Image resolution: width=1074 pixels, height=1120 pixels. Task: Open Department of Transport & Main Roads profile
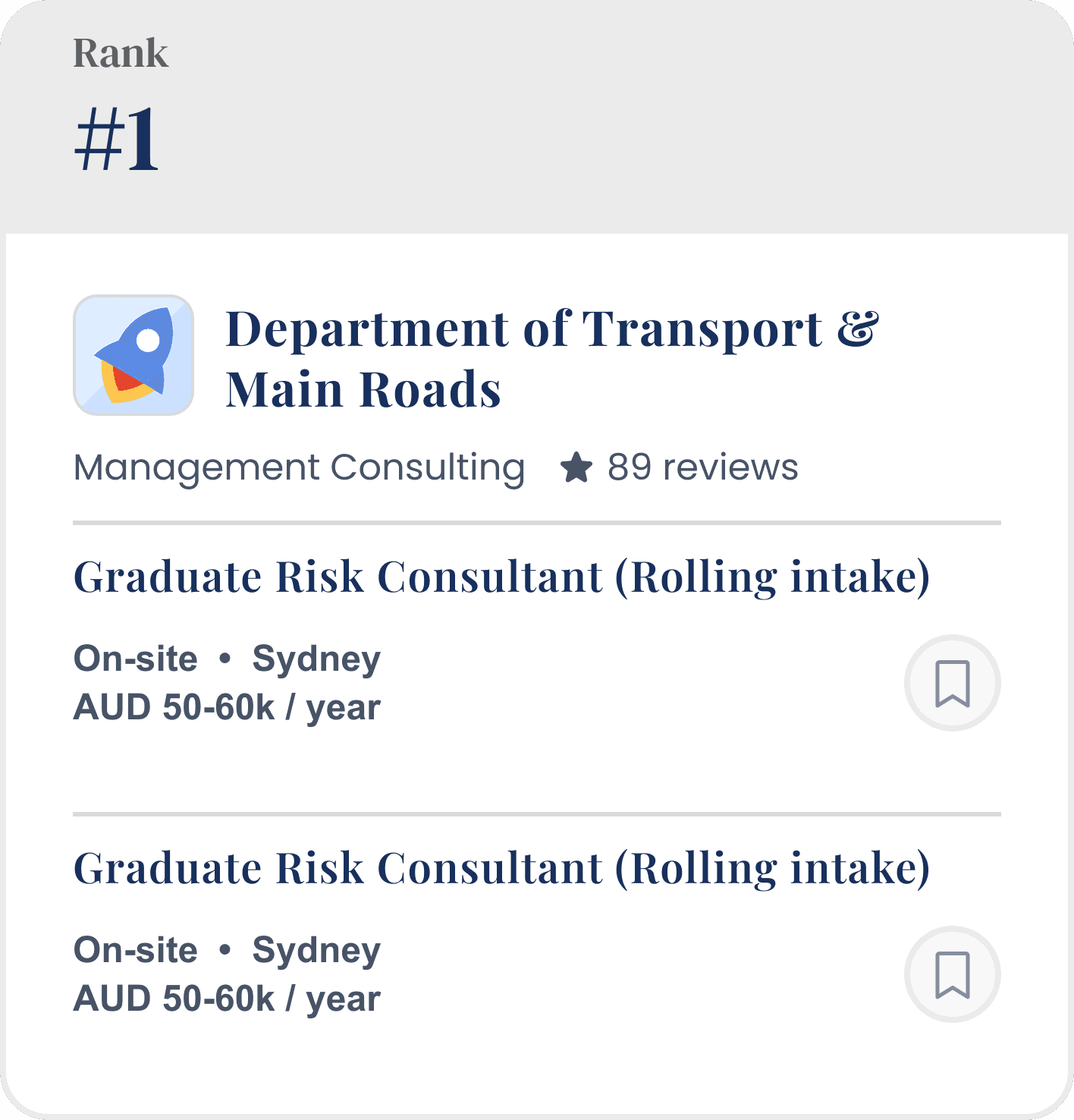(552, 358)
